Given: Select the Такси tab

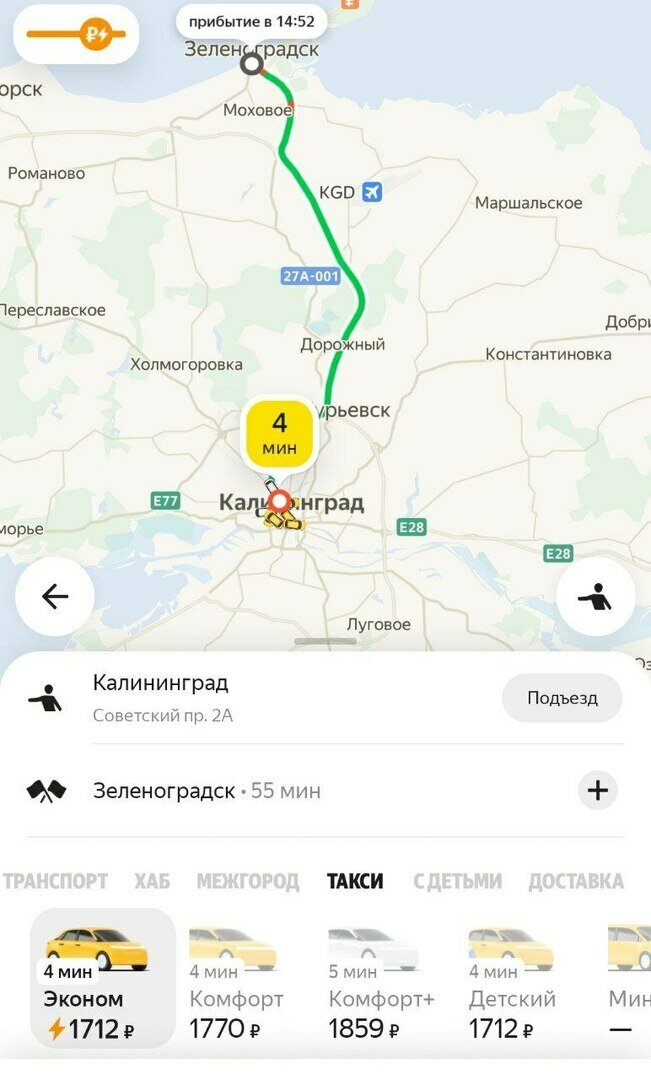Looking at the screenshot, I should click(355, 881).
